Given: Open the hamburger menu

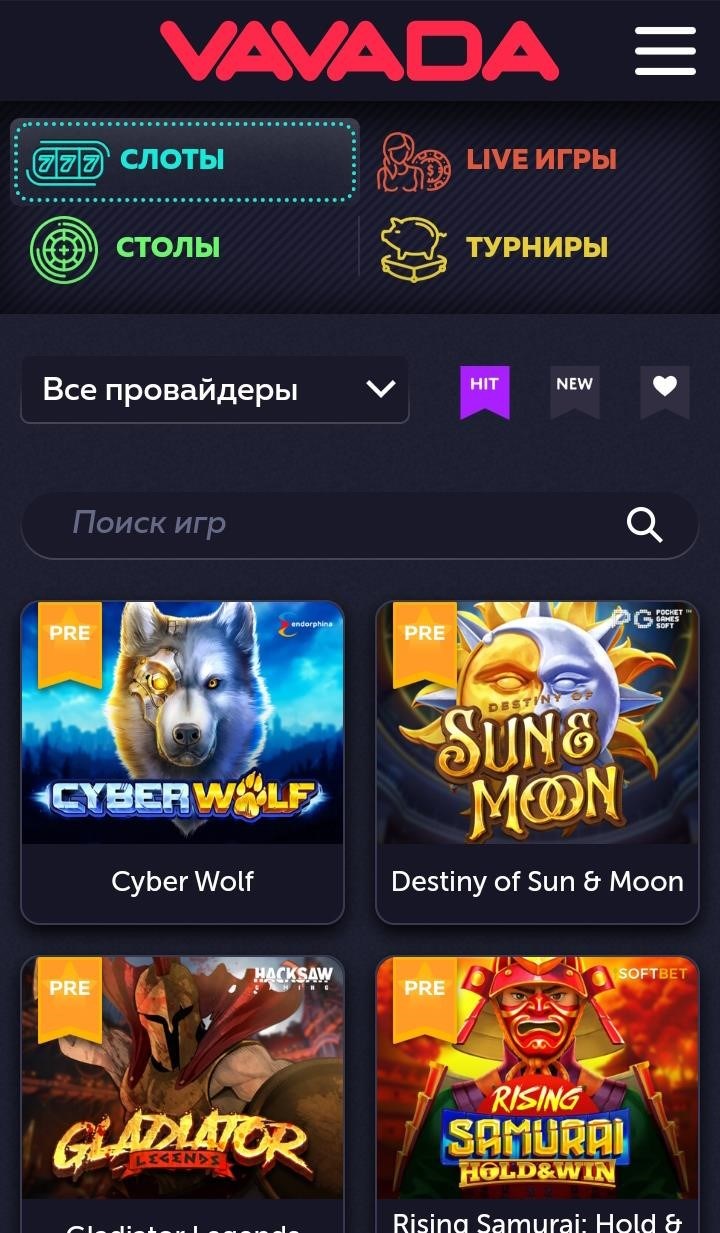Looking at the screenshot, I should (665, 50).
